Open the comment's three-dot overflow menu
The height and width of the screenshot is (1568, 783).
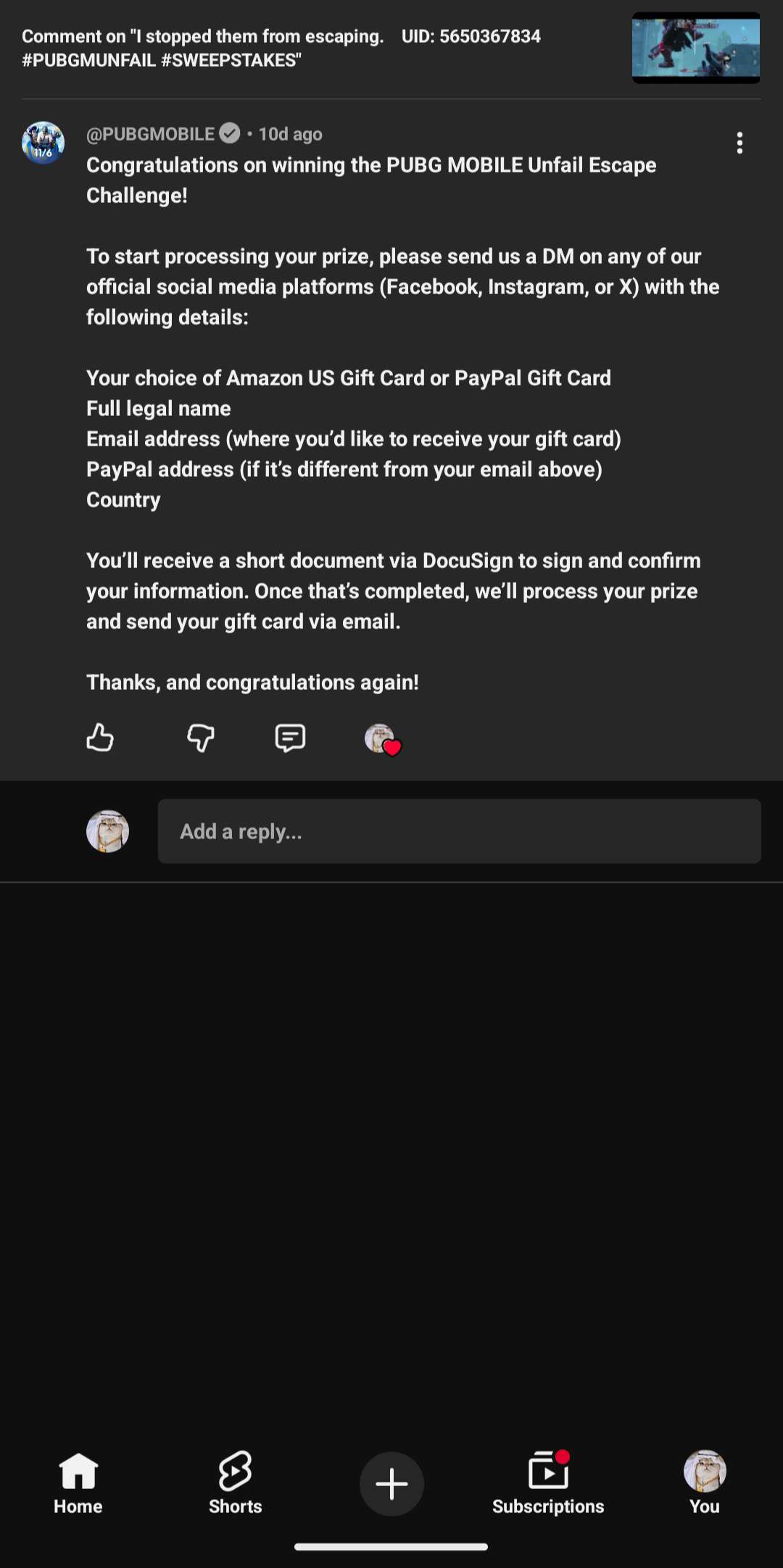tap(739, 143)
